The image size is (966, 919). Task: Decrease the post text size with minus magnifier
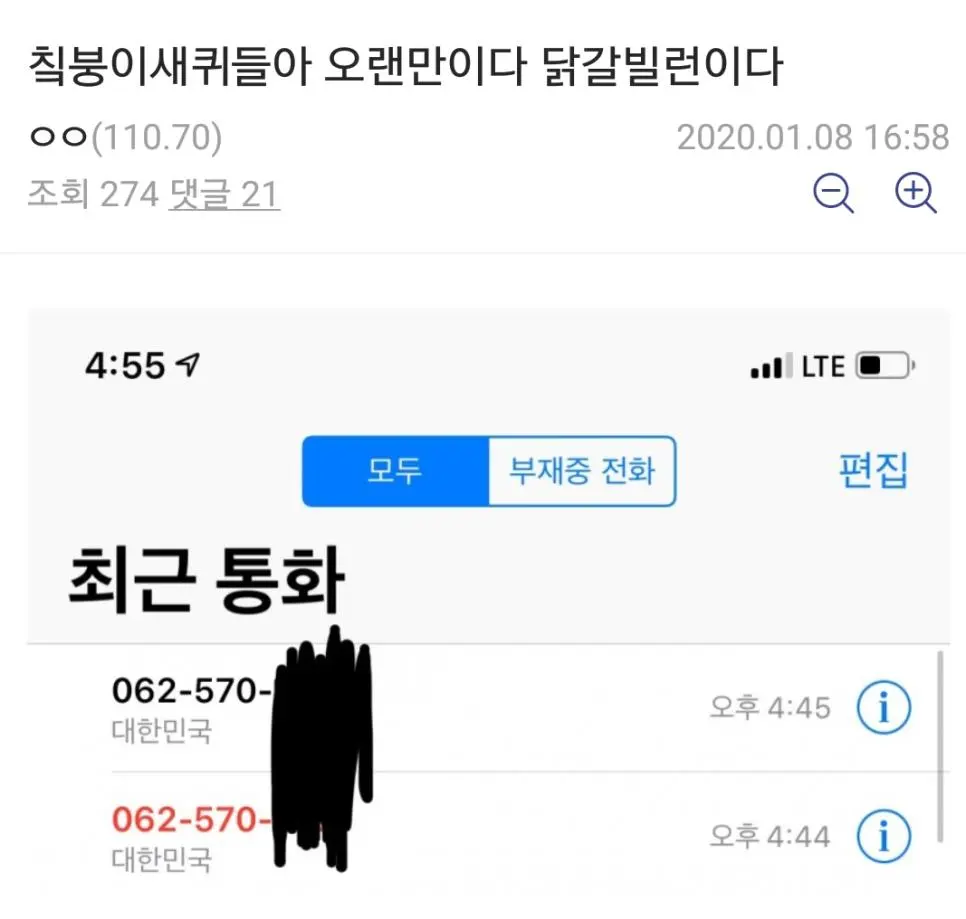(x=832, y=192)
